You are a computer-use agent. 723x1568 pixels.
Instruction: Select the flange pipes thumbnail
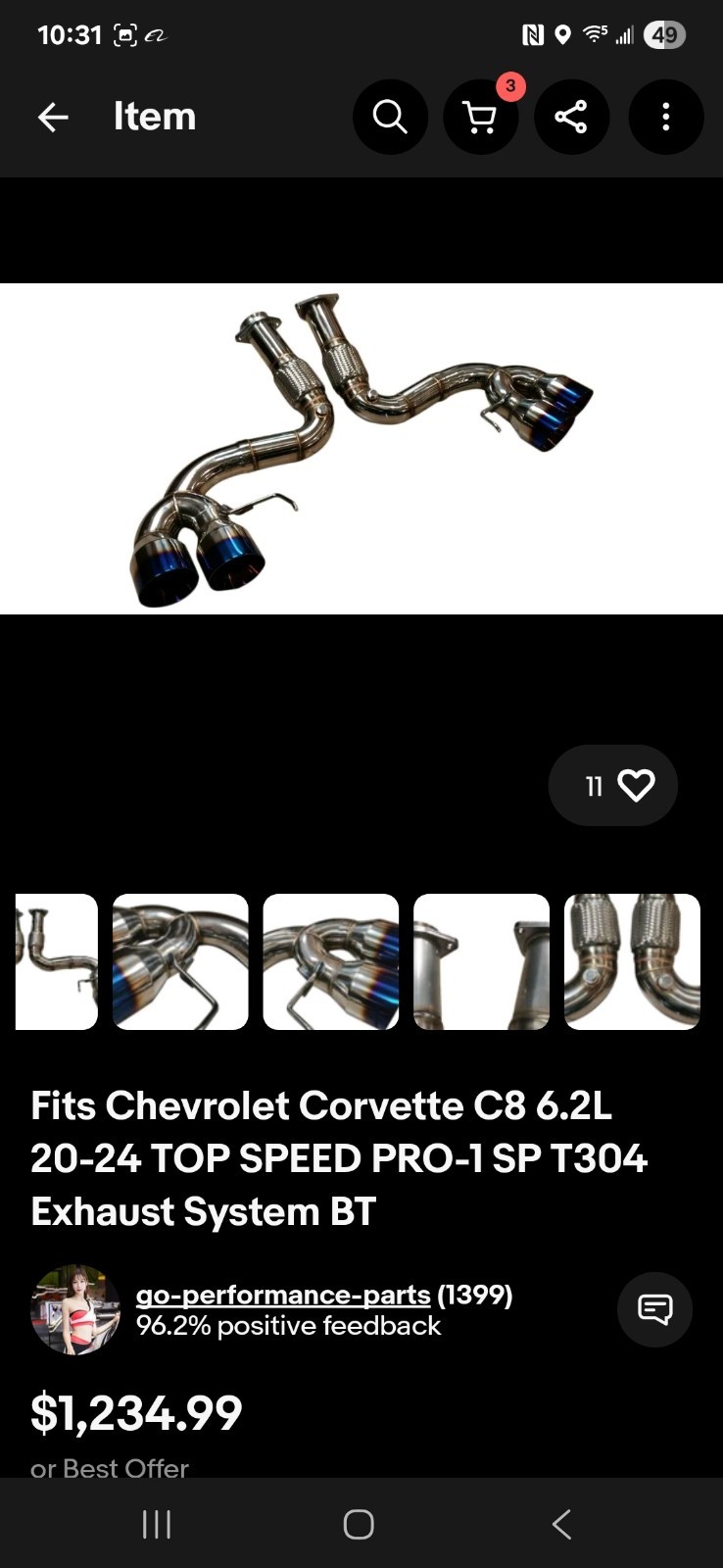481,961
